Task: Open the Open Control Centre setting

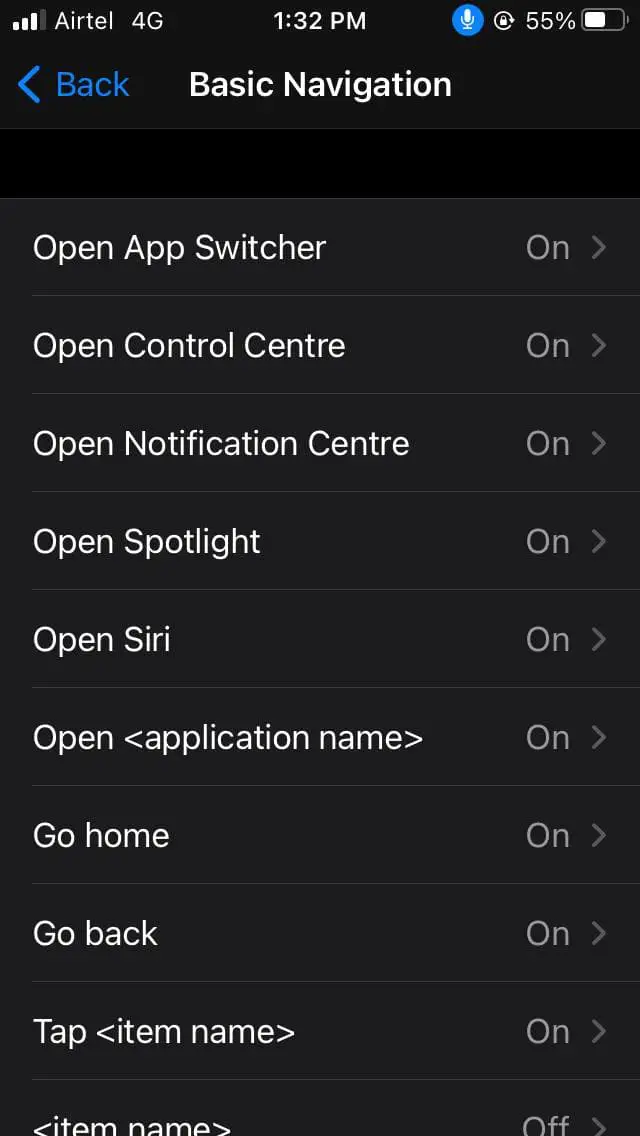Action: click(x=320, y=345)
